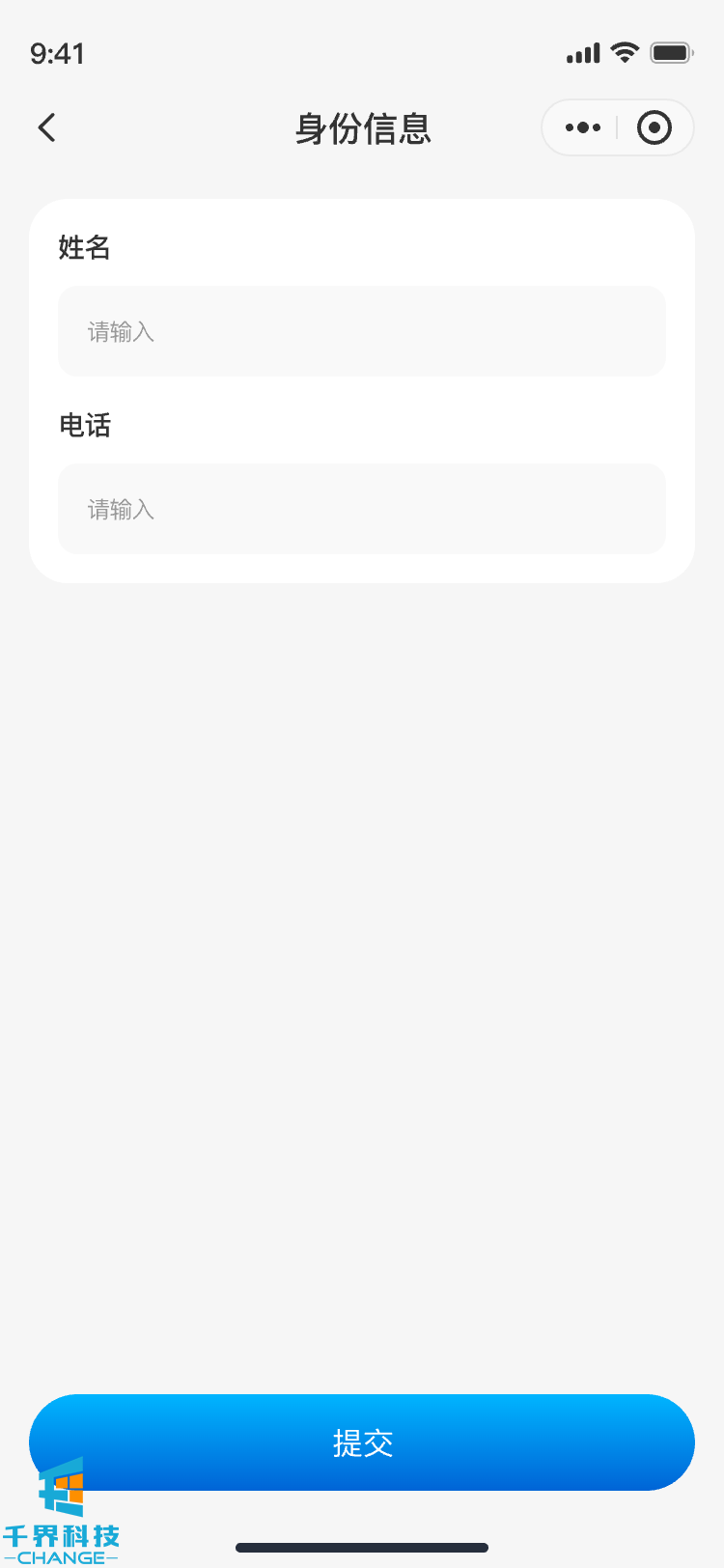724x1568 pixels.
Task: Submit the form with 提交
Action: click(x=362, y=1442)
